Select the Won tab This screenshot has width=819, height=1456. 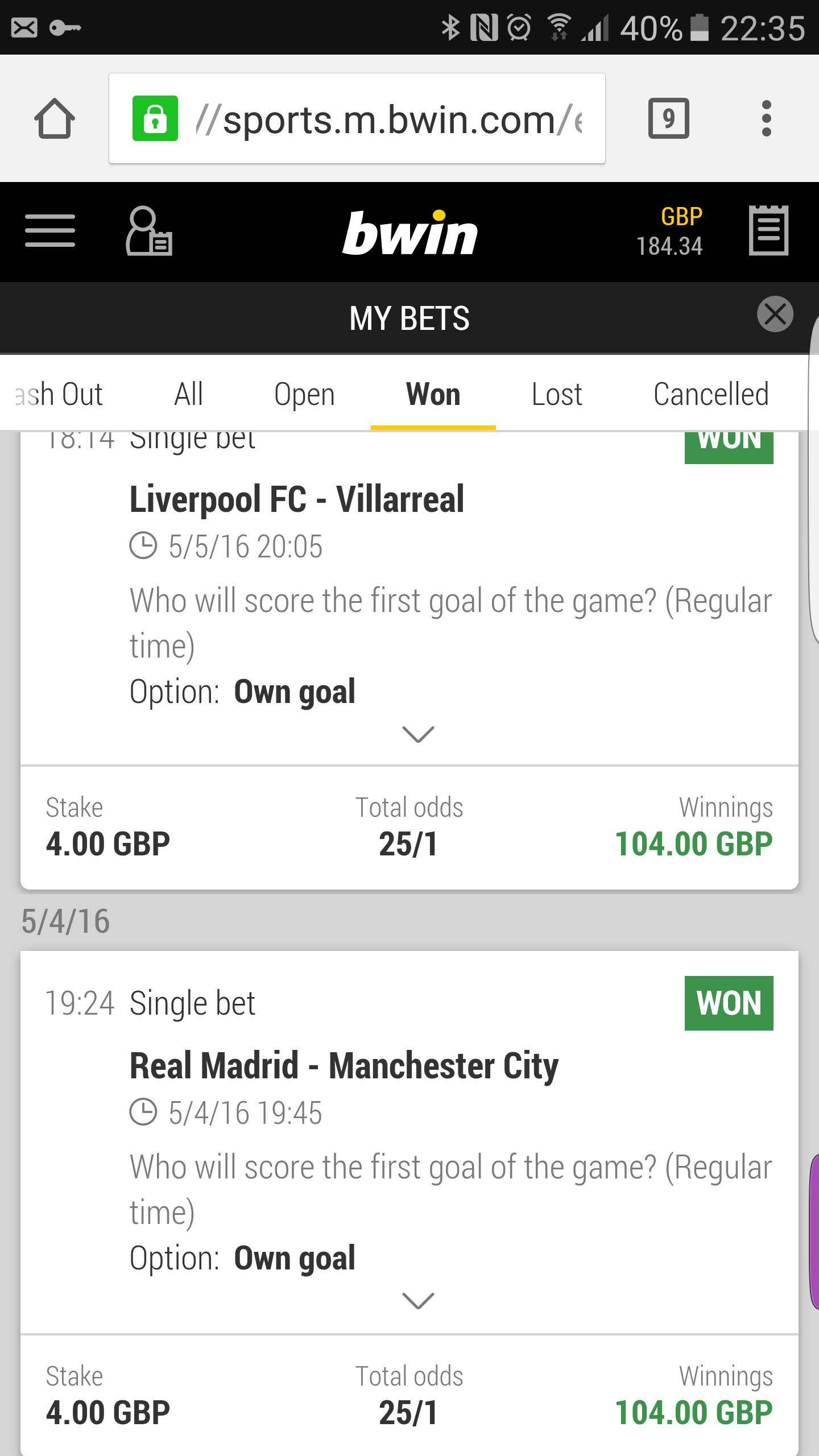[433, 394]
